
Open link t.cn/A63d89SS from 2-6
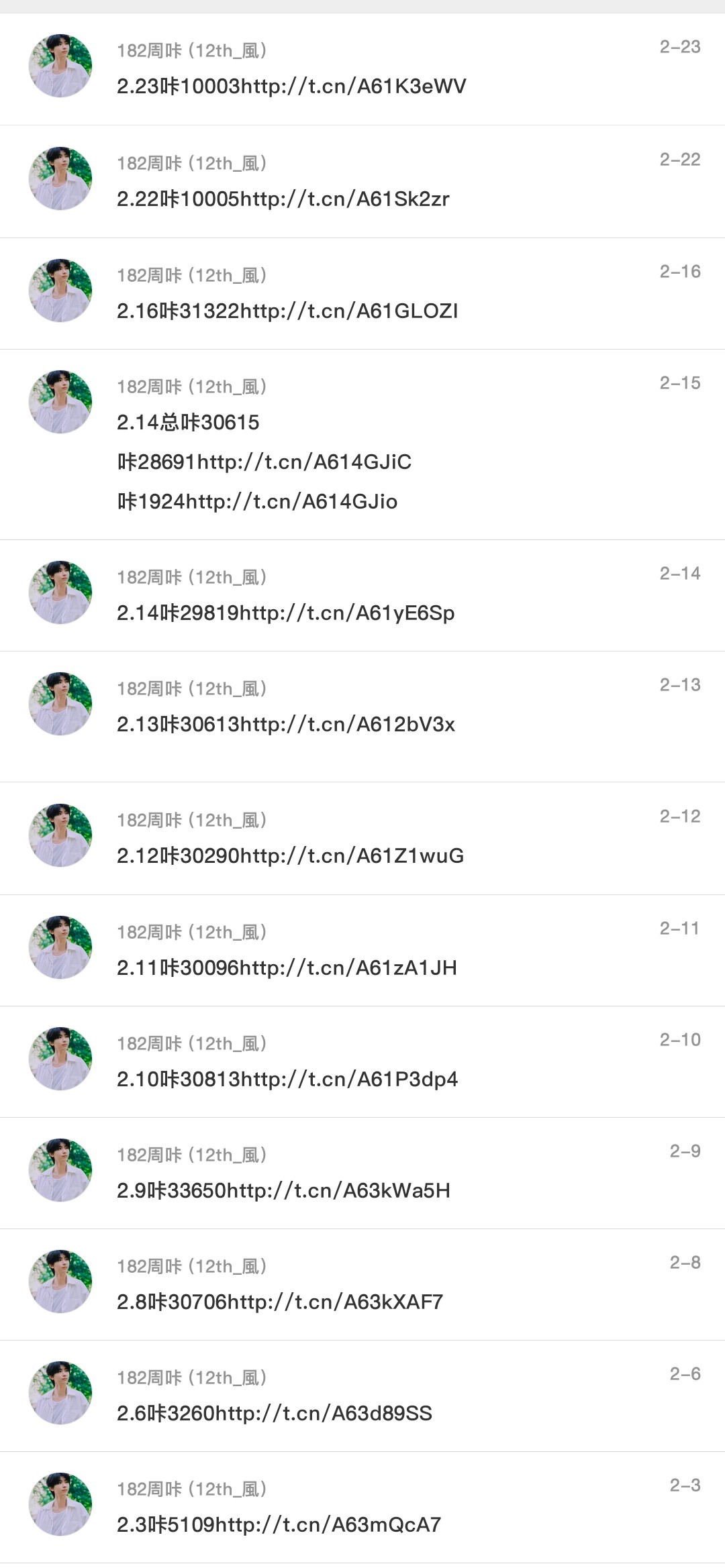[x=324, y=1414]
